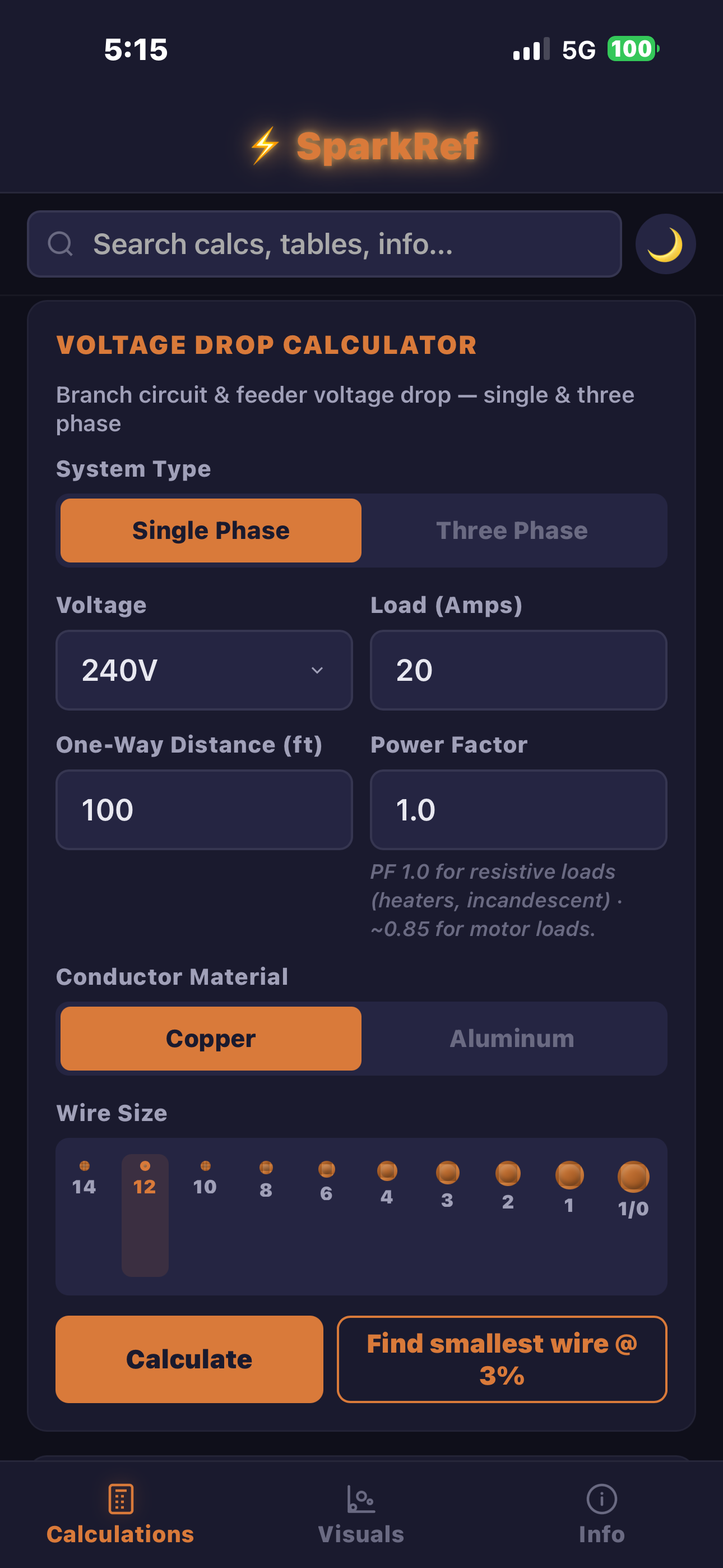Tap the Calculate button

189,1359
